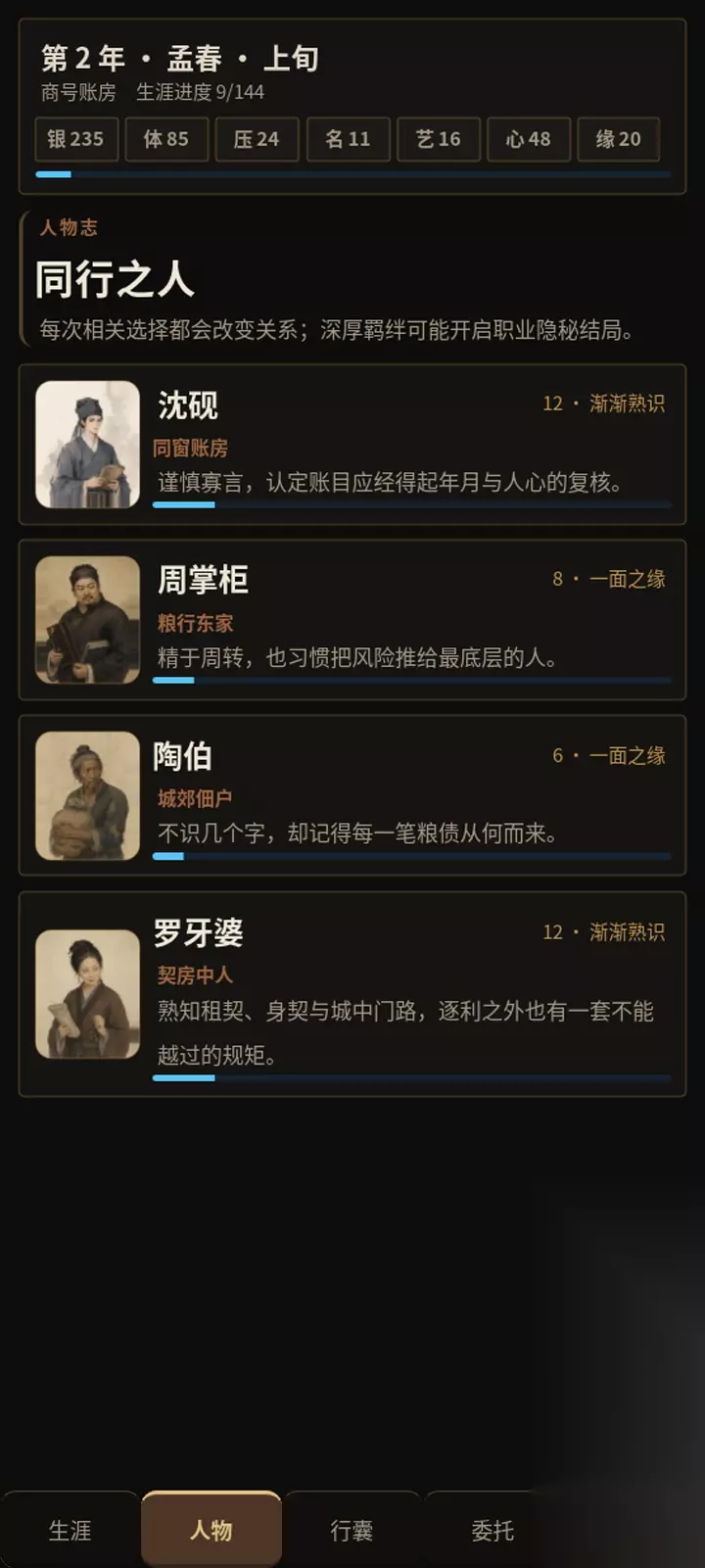Open 沈砚's character card
This screenshot has width=705, height=1568.
coord(352,445)
